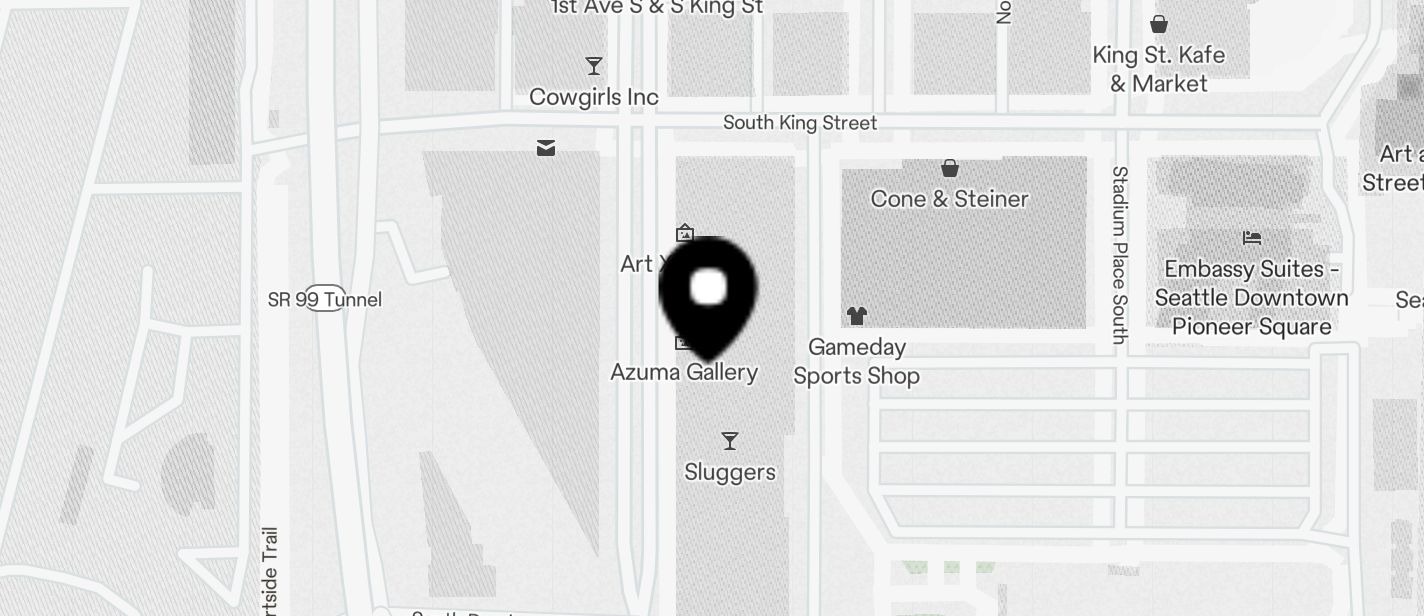Open Embassy Suites Seattle Downtown hotel marker
This screenshot has width=1424, height=616.
tap(1251, 238)
